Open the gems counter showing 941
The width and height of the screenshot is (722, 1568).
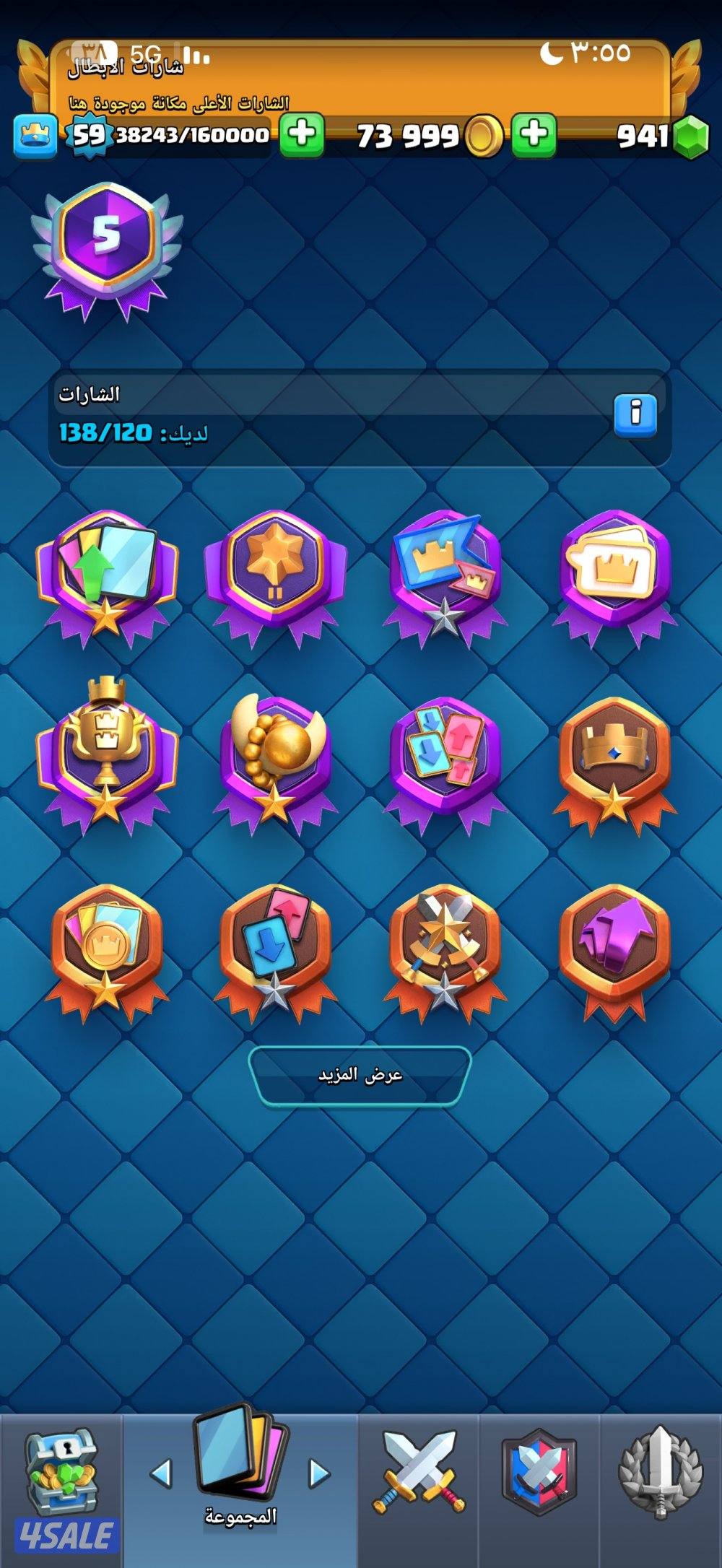click(661, 136)
